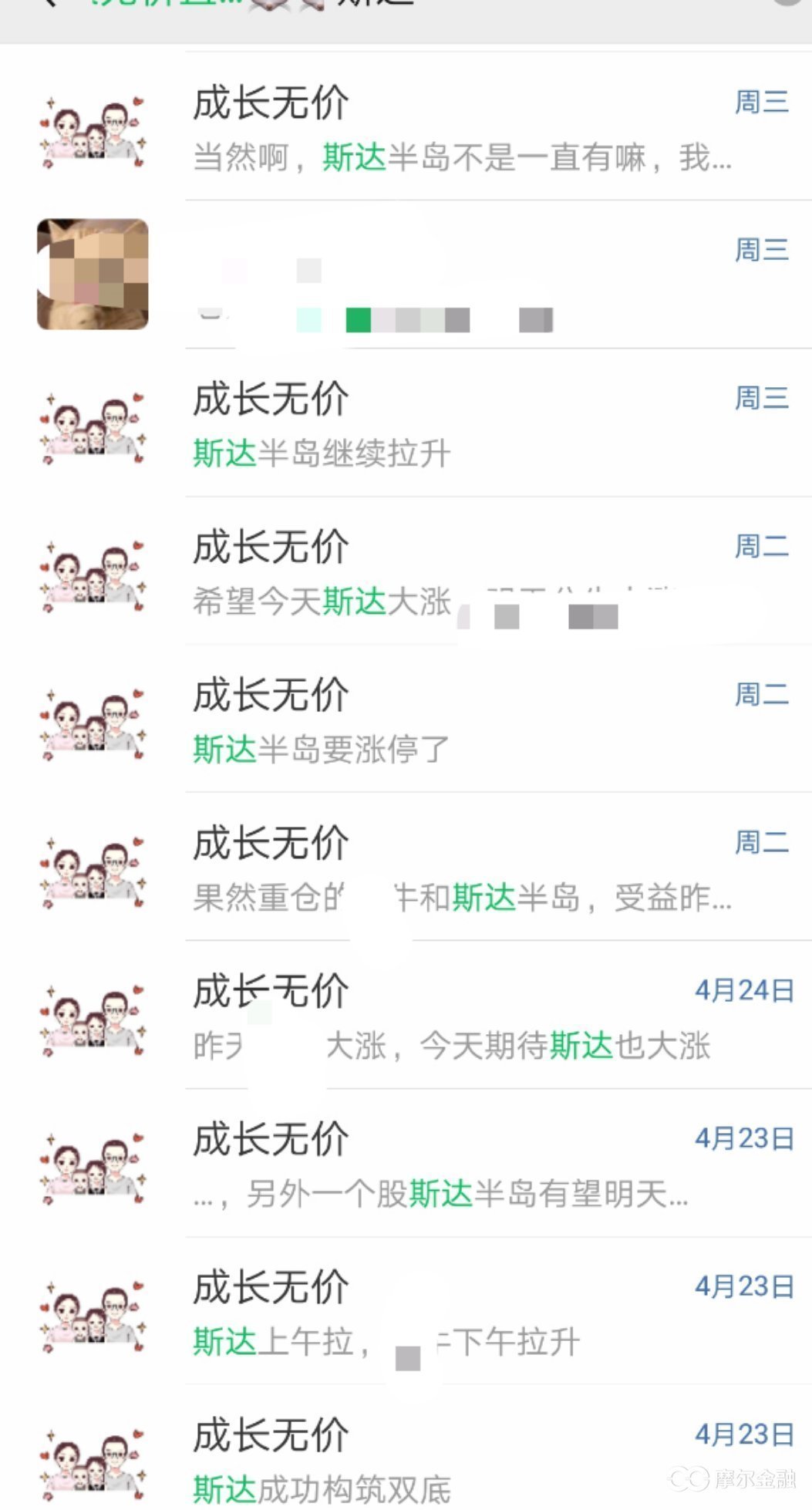Open the message "斯达半岛要涨停了"
This screenshot has height=1510, width=812.
coord(463,722)
